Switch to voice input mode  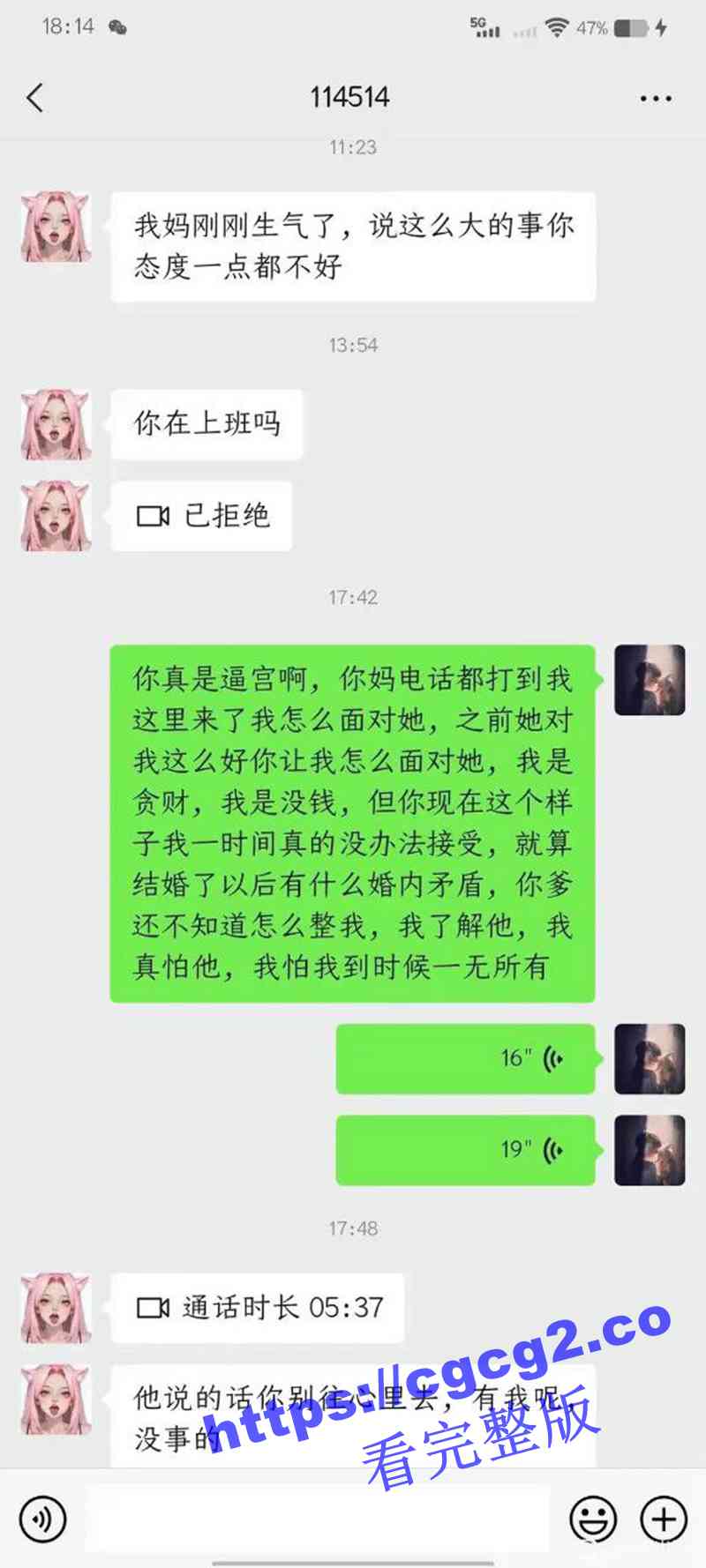click(x=41, y=1519)
